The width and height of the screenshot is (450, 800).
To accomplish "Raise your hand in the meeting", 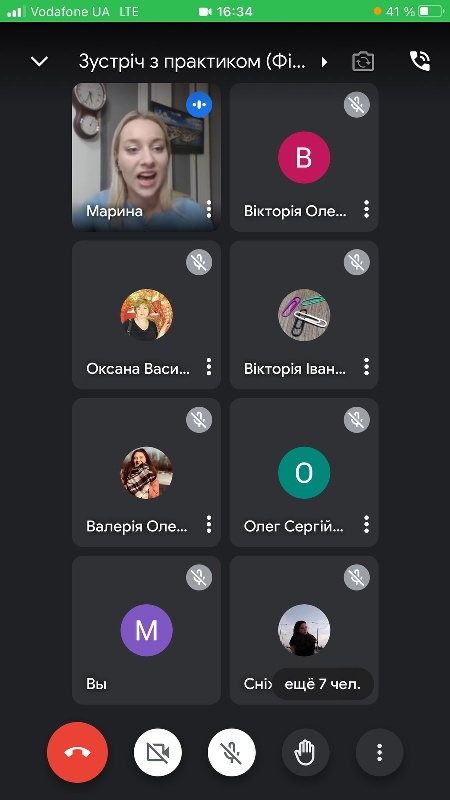I will click(306, 752).
